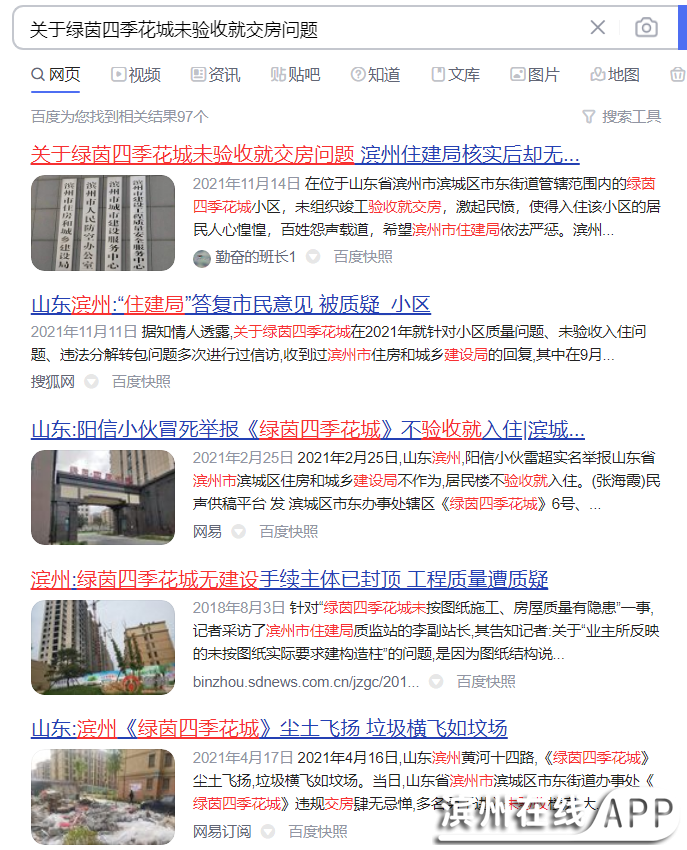This screenshot has width=687, height=850.
Task: Switch to the 图片 tab
Action: [535, 75]
